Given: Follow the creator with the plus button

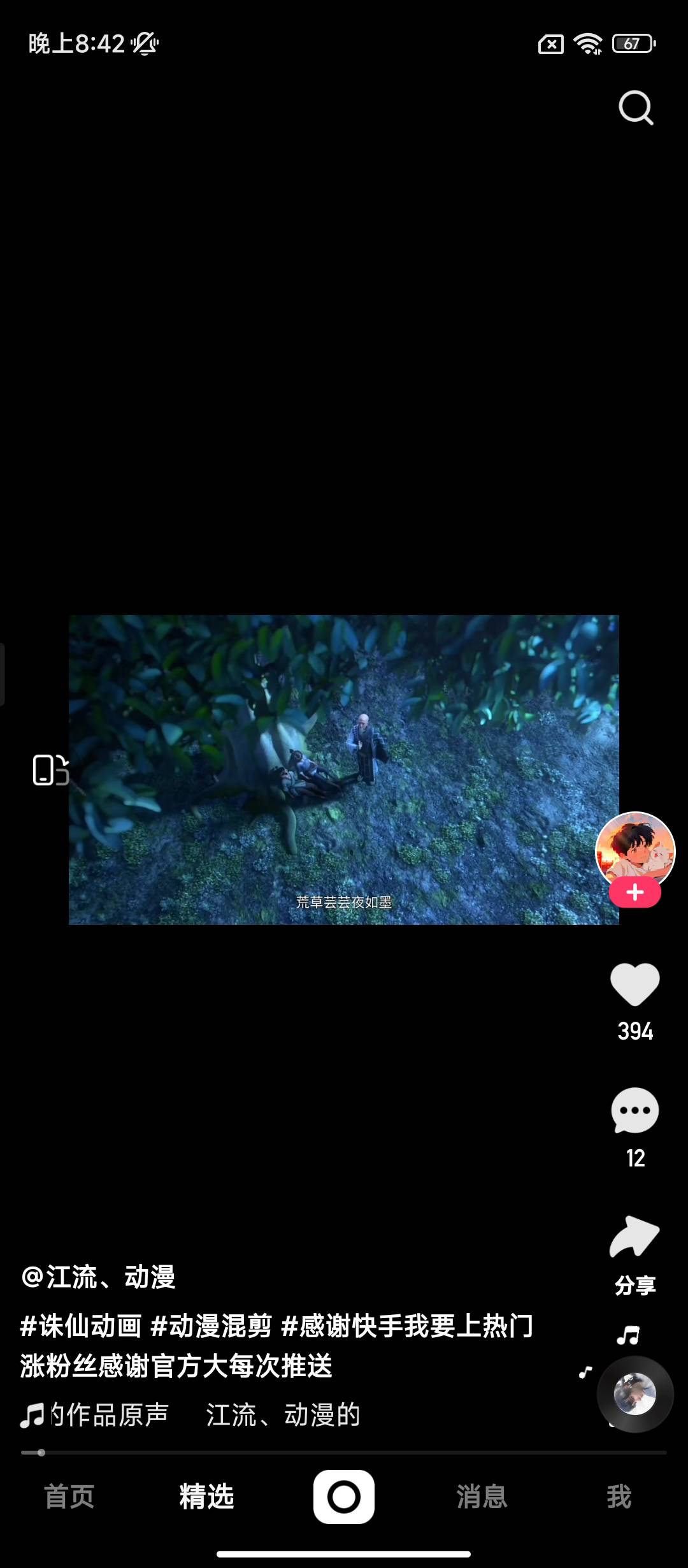Looking at the screenshot, I should [x=634, y=893].
